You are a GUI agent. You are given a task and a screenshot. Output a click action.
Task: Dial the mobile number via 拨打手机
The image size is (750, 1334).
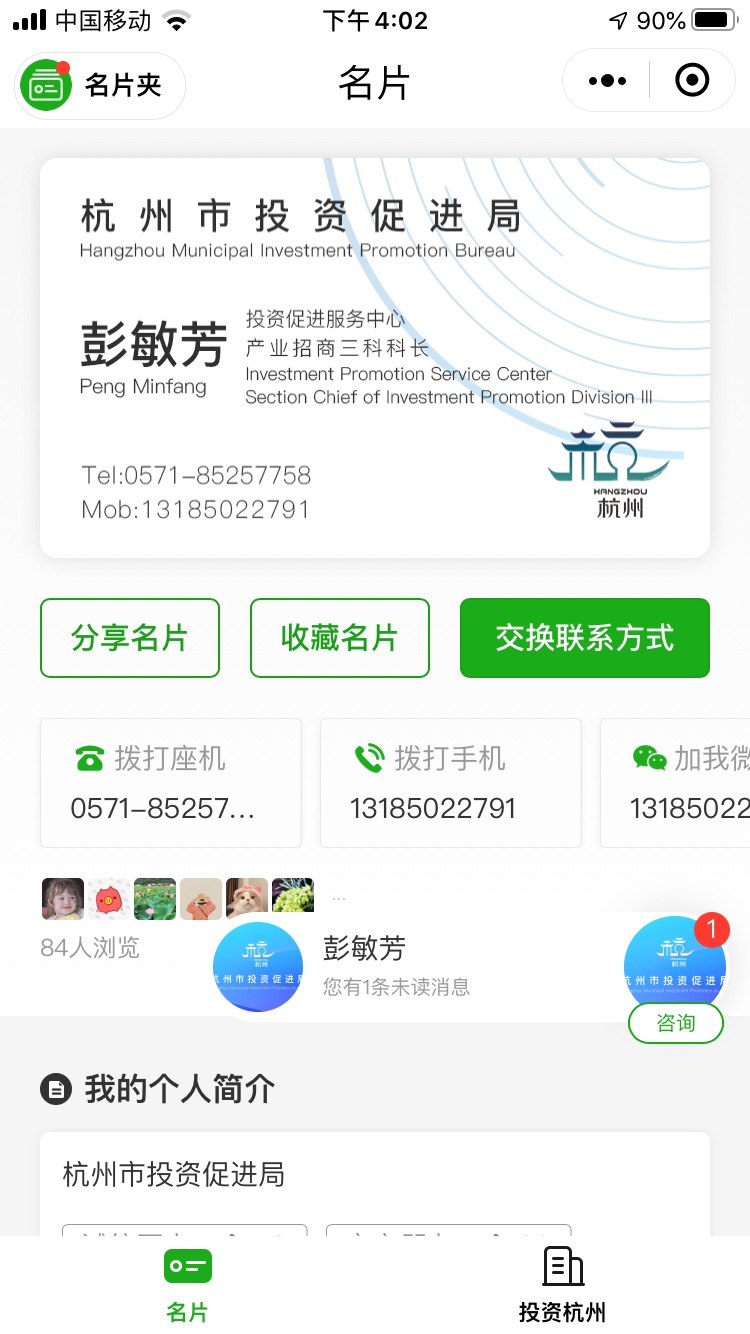(450, 783)
